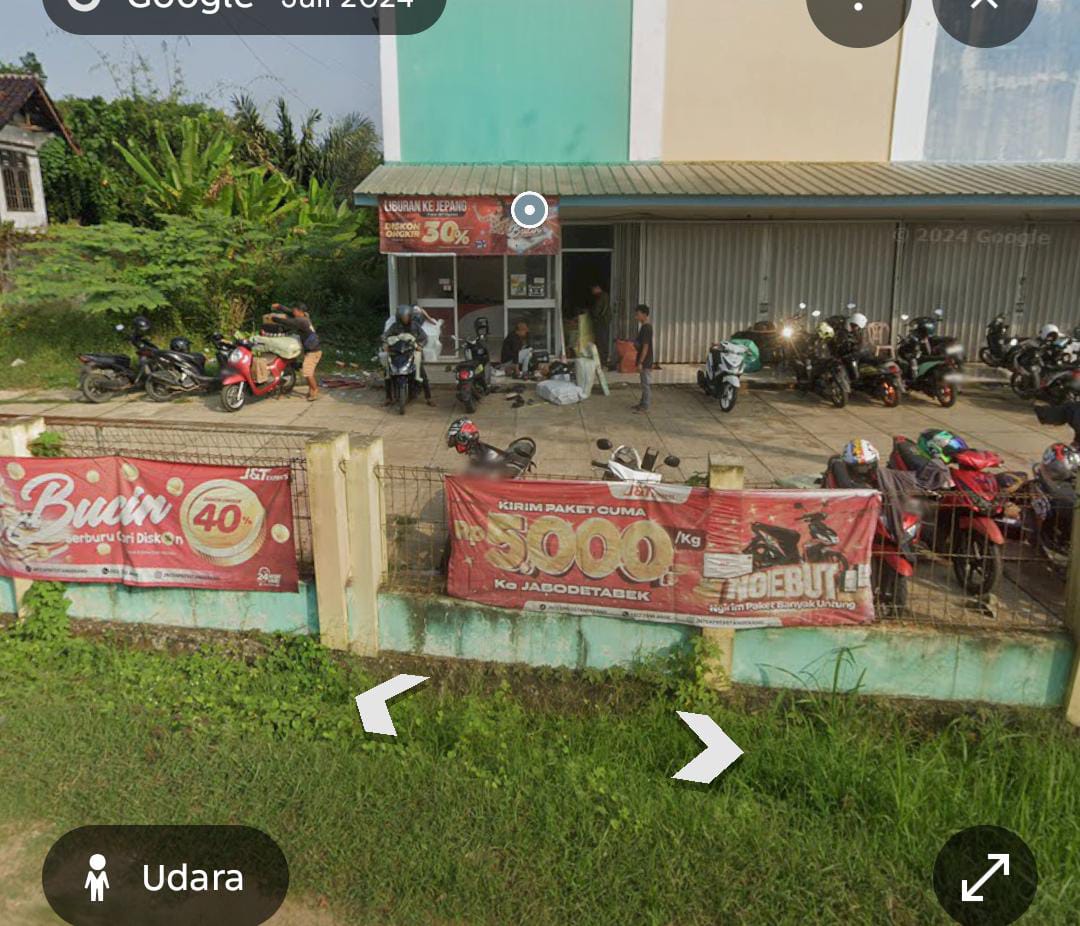Select the place marker on the shop
This screenshot has height=926, width=1080.
(x=529, y=210)
